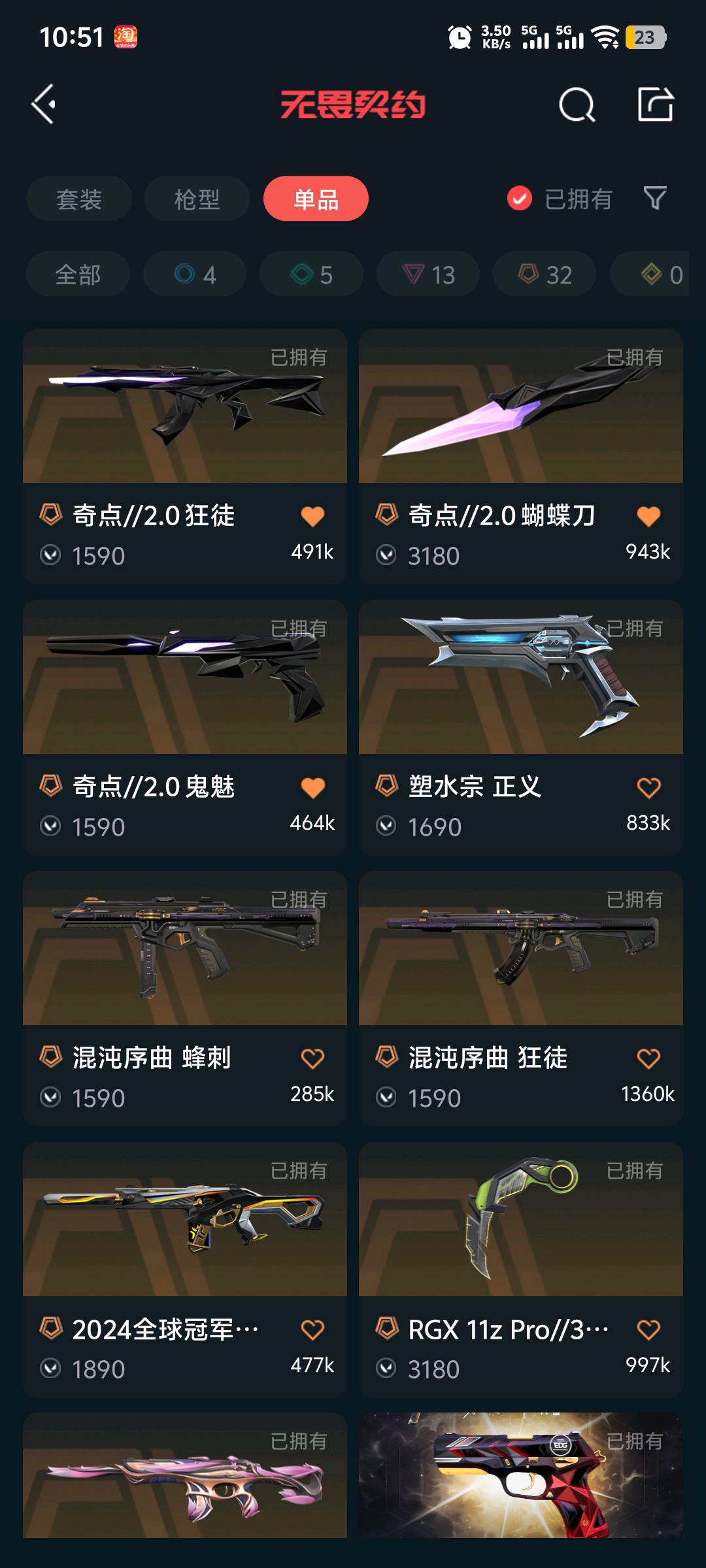Switch to the 套装 tab
706x1568 pixels.
tap(79, 199)
